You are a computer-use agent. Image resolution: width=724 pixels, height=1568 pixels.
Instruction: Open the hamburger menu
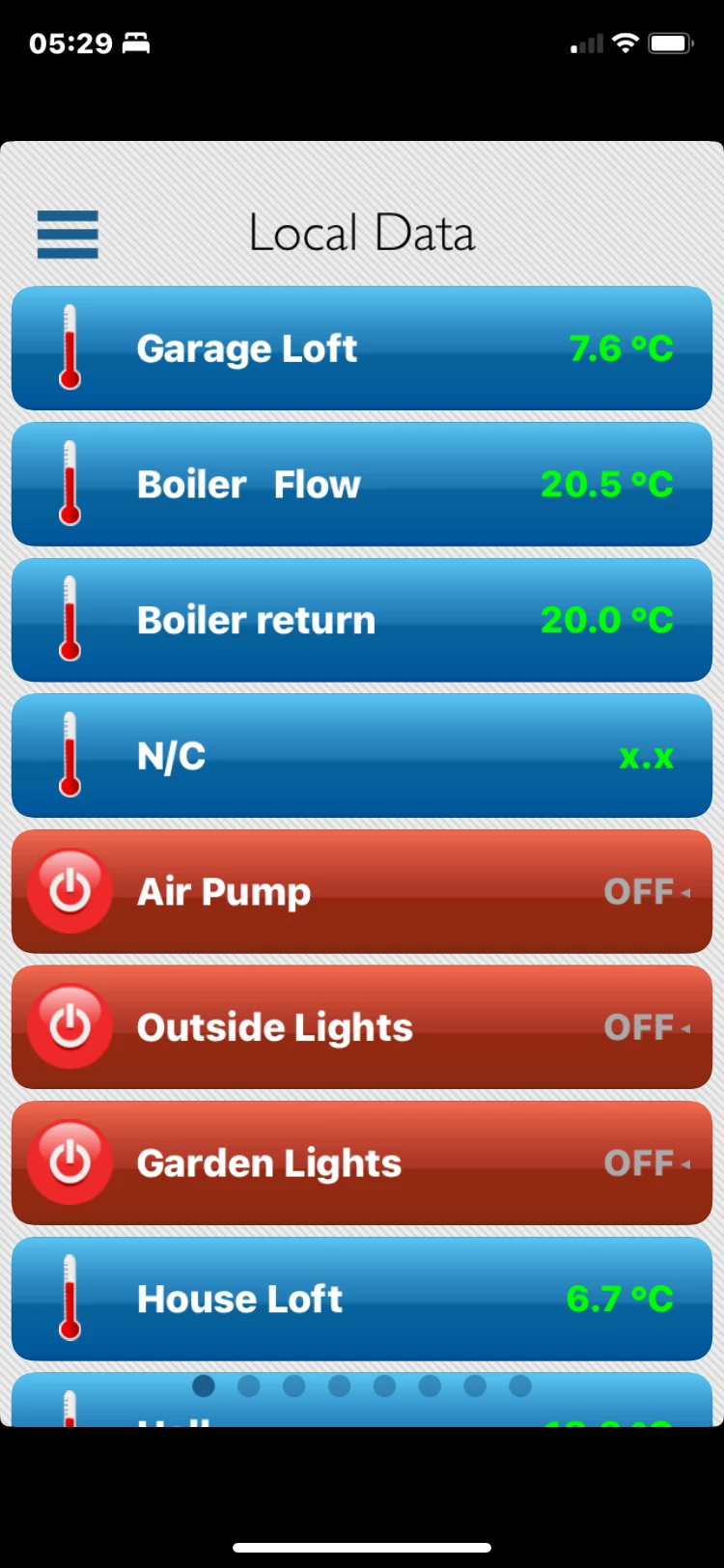coord(68,235)
